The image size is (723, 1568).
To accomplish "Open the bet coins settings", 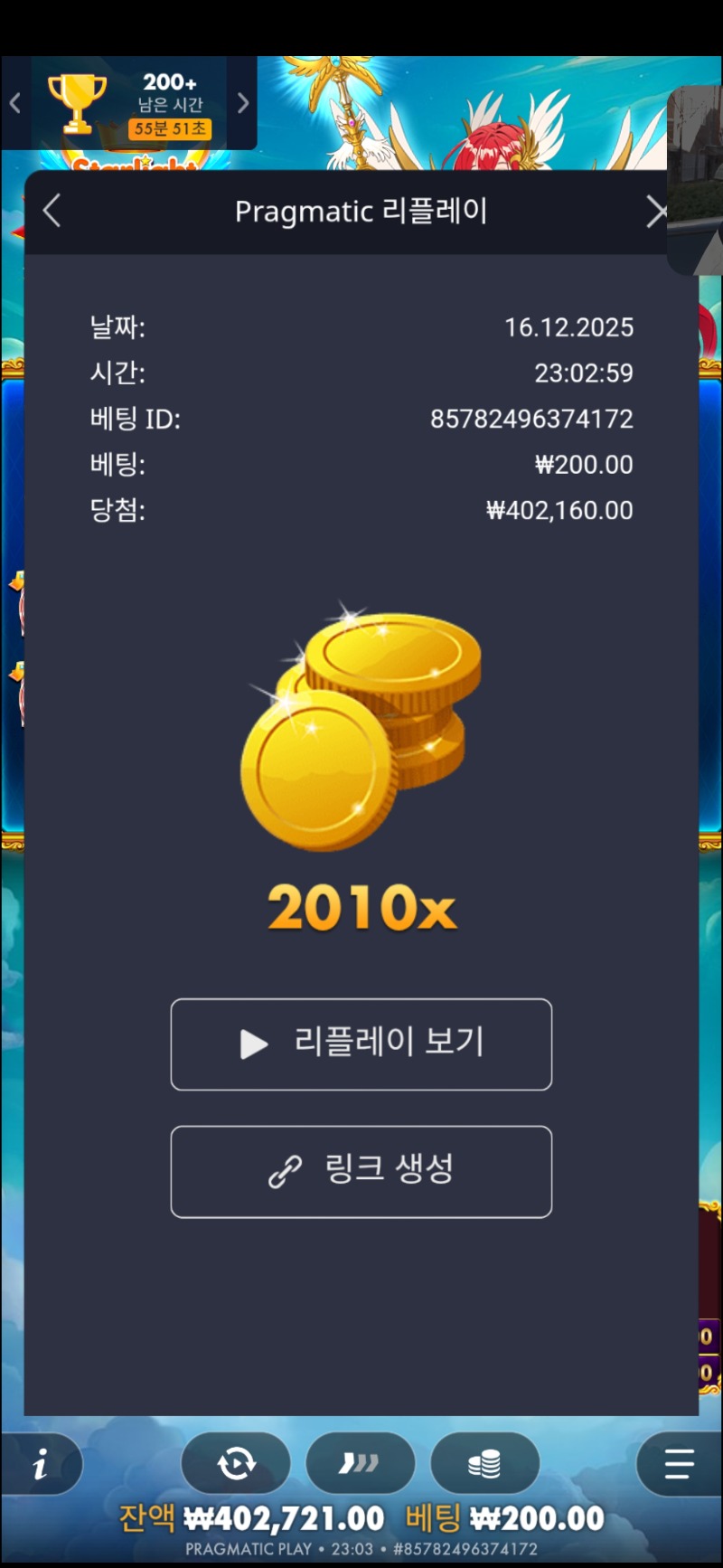I will coord(484,1463).
